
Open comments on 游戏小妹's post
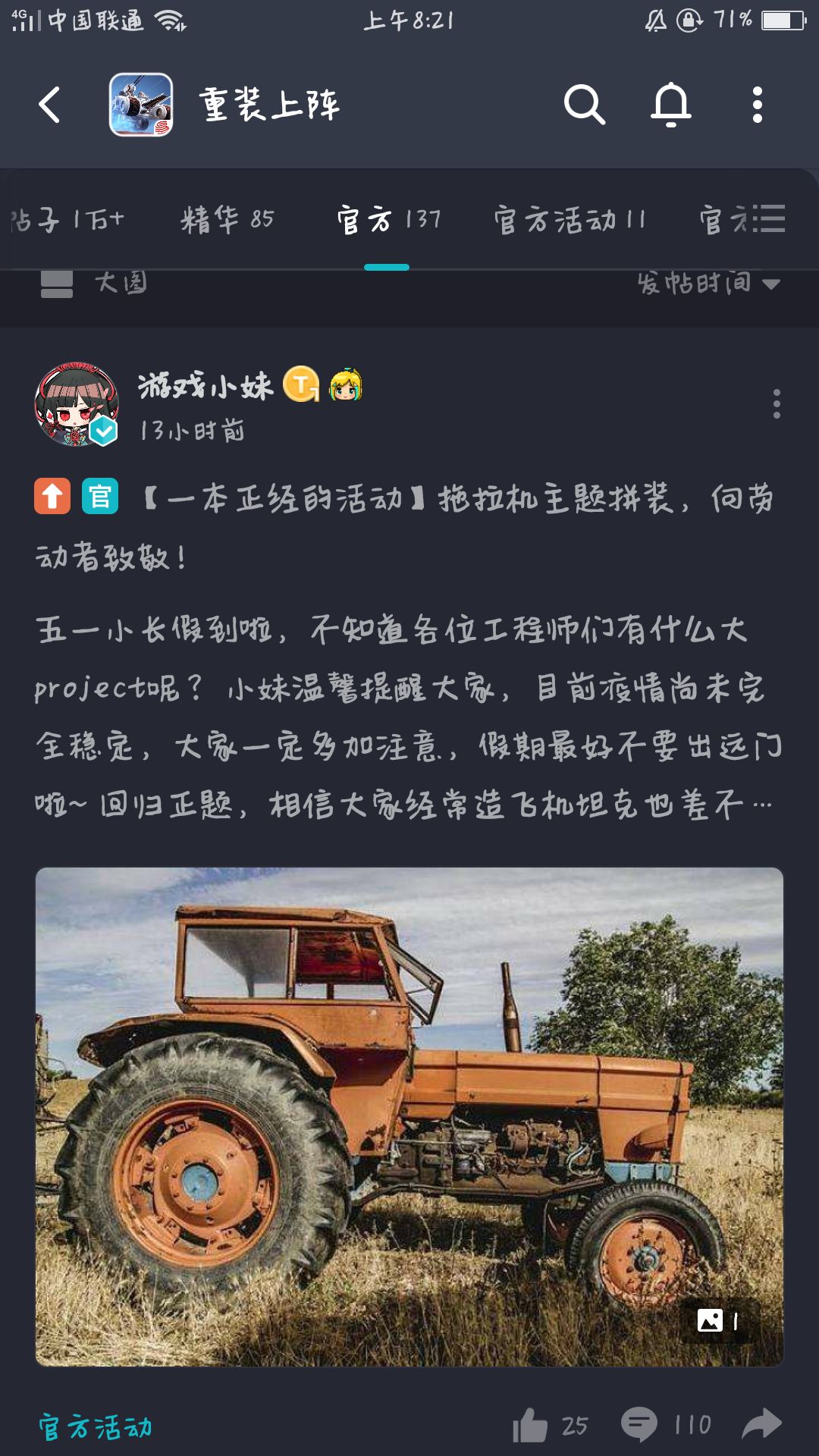(x=666, y=1425)
